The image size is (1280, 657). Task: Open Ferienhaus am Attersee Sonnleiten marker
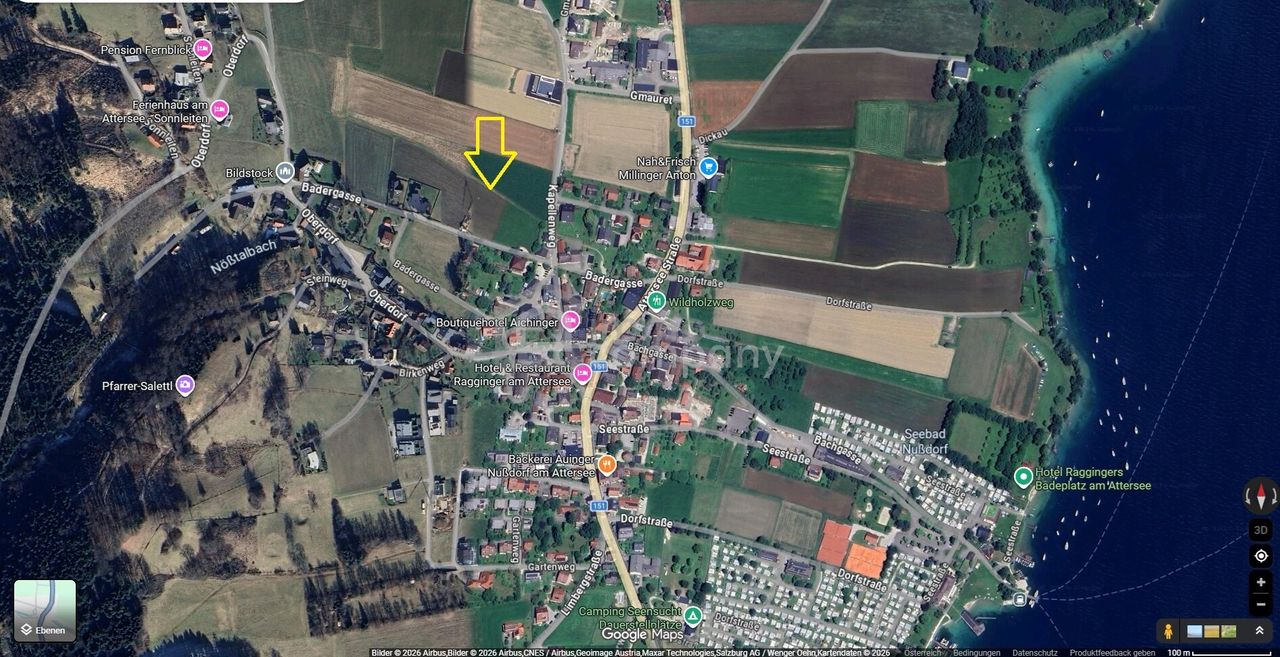220,110
